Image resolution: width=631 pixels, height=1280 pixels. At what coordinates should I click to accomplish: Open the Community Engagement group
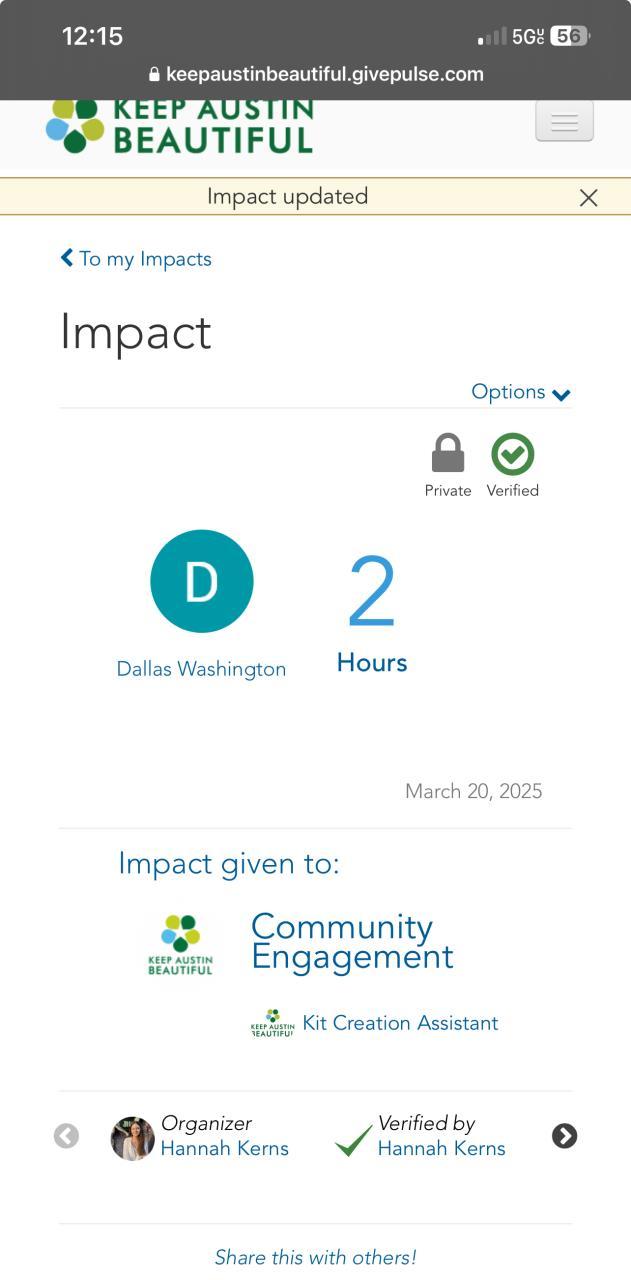[351, 941]
